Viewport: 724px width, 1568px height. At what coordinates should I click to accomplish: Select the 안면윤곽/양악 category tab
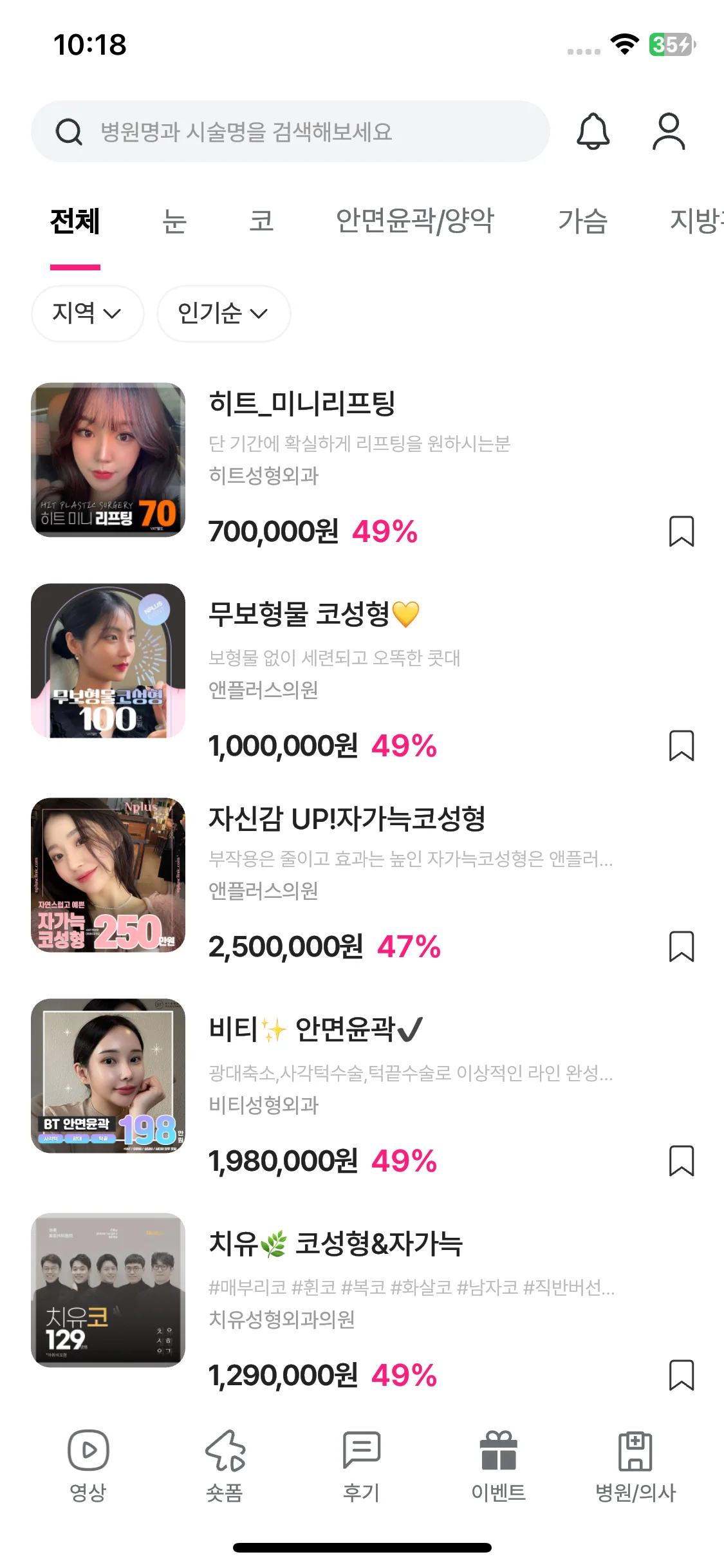[415, 221]
